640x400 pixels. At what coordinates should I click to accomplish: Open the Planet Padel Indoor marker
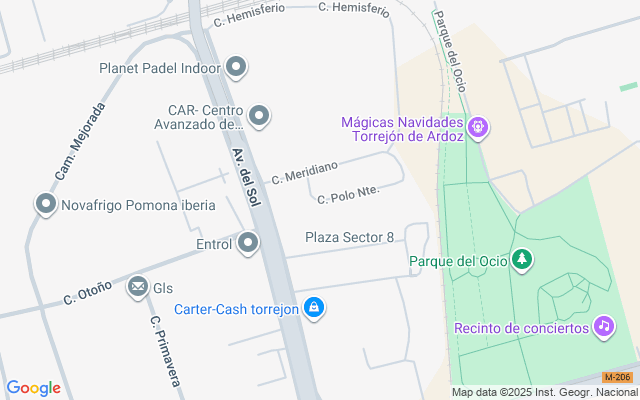click(237, 68)
